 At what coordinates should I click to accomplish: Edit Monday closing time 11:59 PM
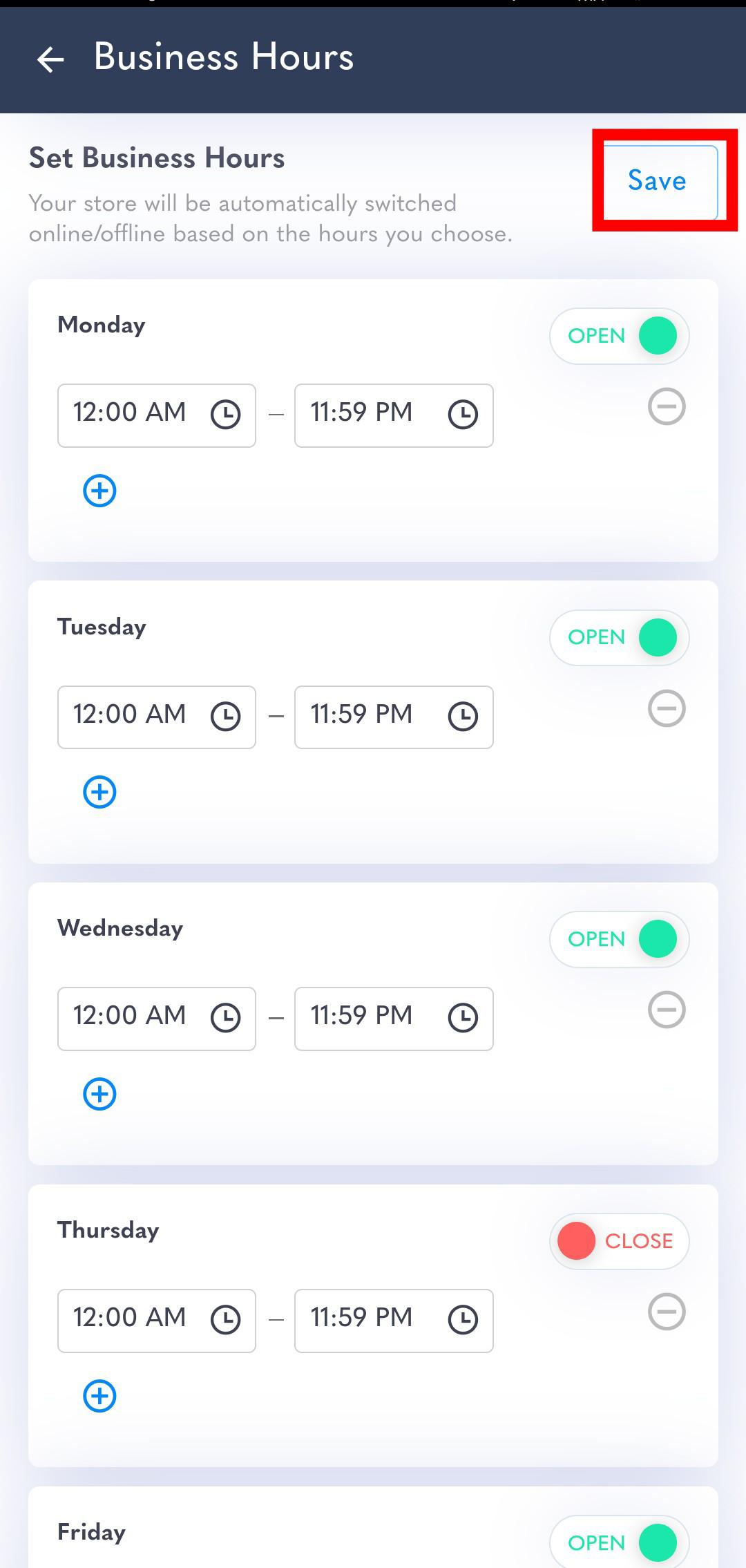(x=394, y=415)
